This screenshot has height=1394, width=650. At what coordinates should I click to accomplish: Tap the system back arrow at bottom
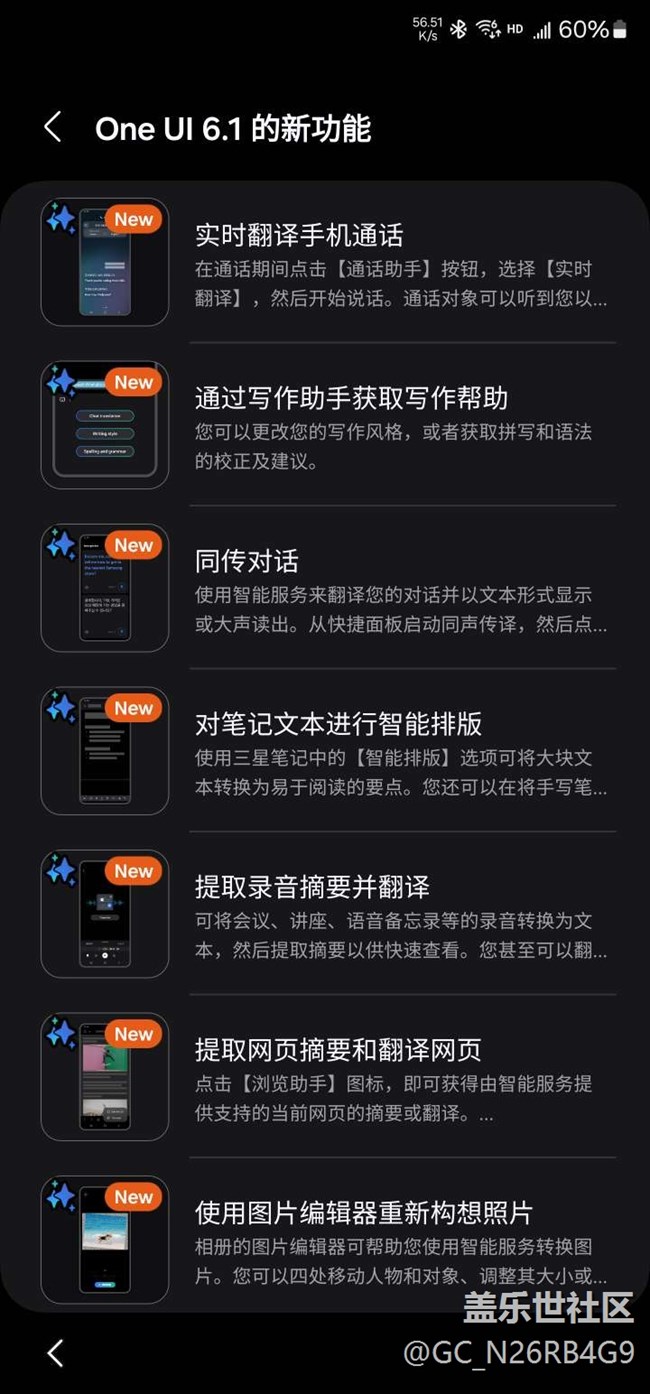[x=56, y=1353]
